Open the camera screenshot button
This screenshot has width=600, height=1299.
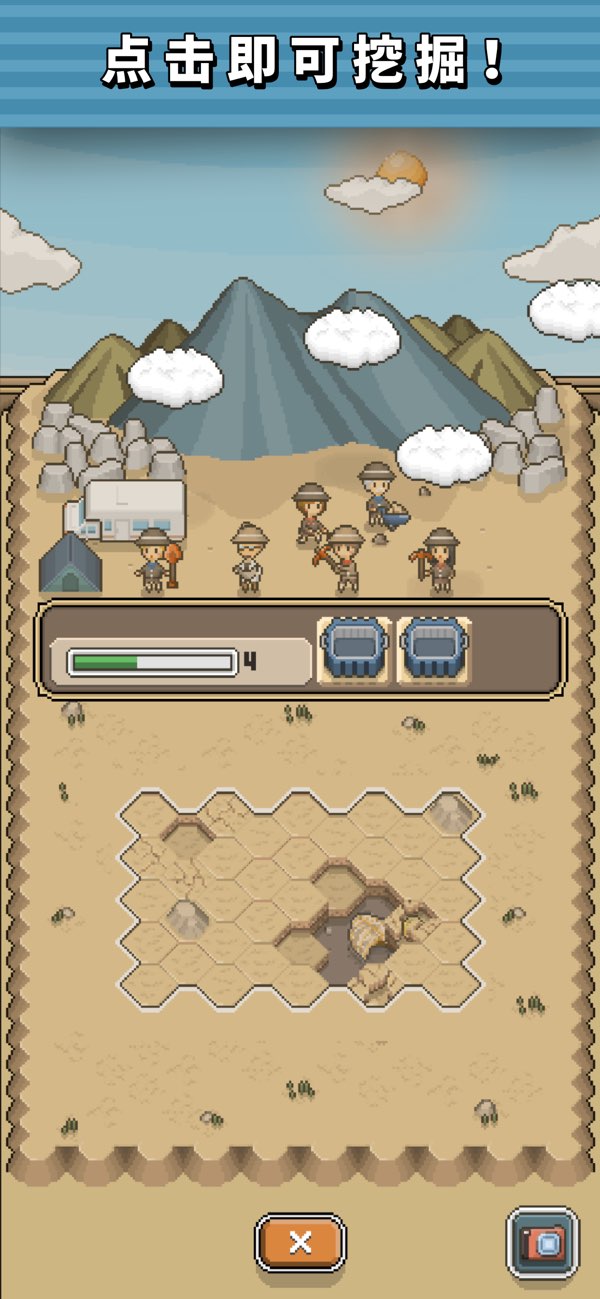pyautogui.click(x=542, y=1243)
